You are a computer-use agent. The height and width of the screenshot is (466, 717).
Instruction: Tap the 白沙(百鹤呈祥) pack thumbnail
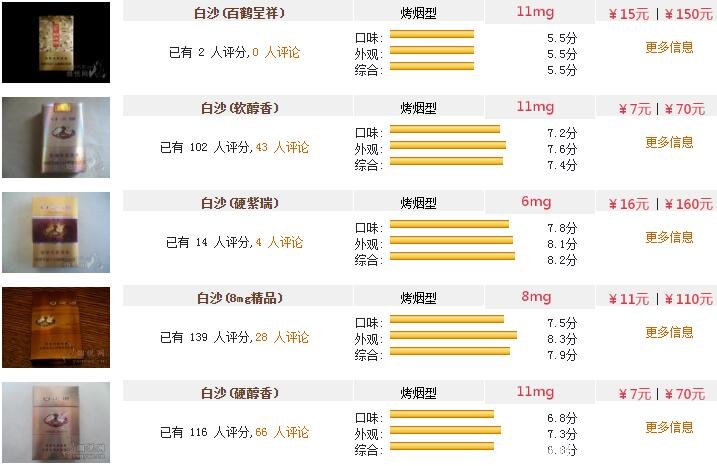click(x=56, y=41)
